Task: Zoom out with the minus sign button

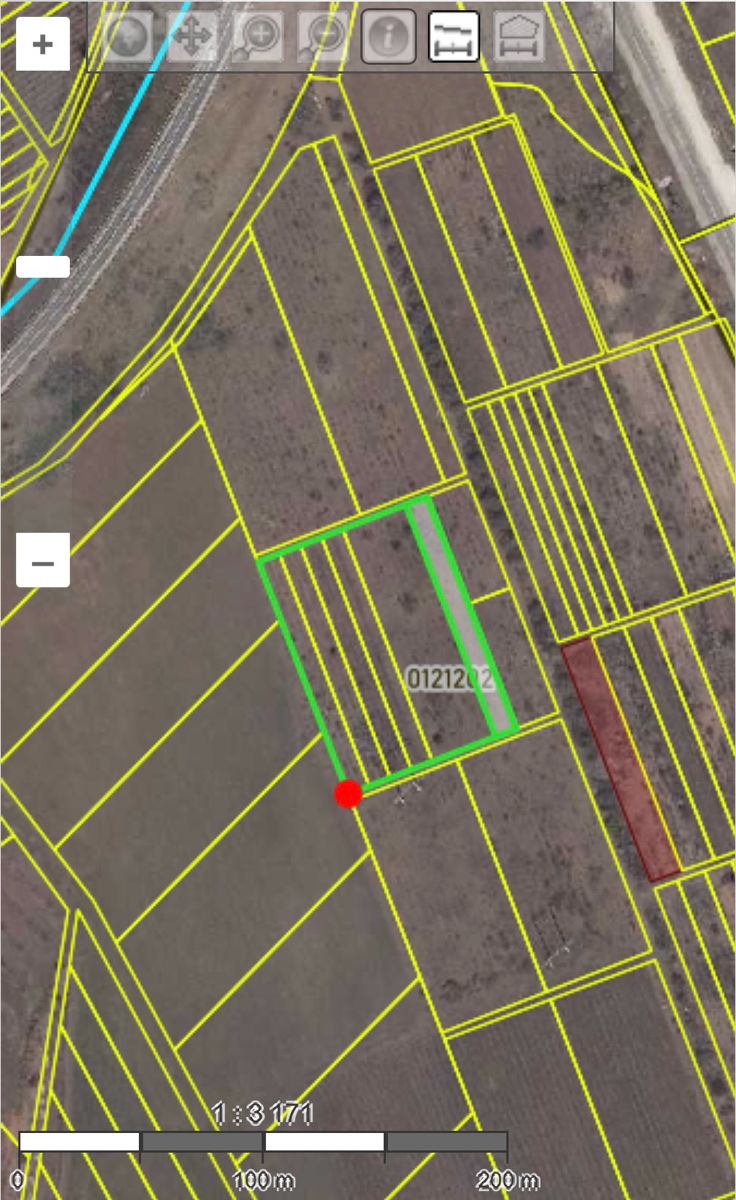Action: click(43, 561)
